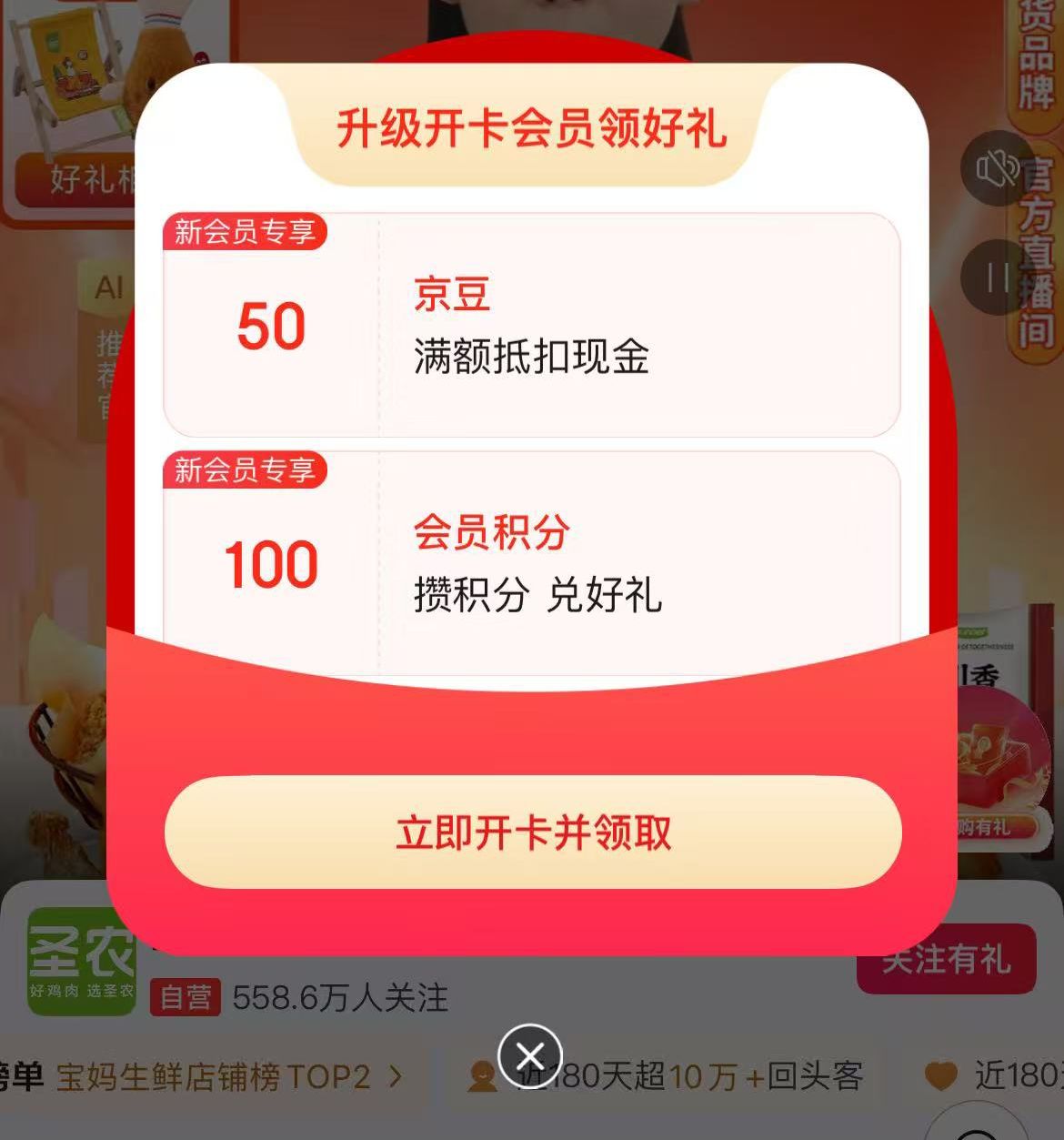1064x1140 pixels.
Task: Select the 京豆 50 new member reward
Action: click(531, 326)
